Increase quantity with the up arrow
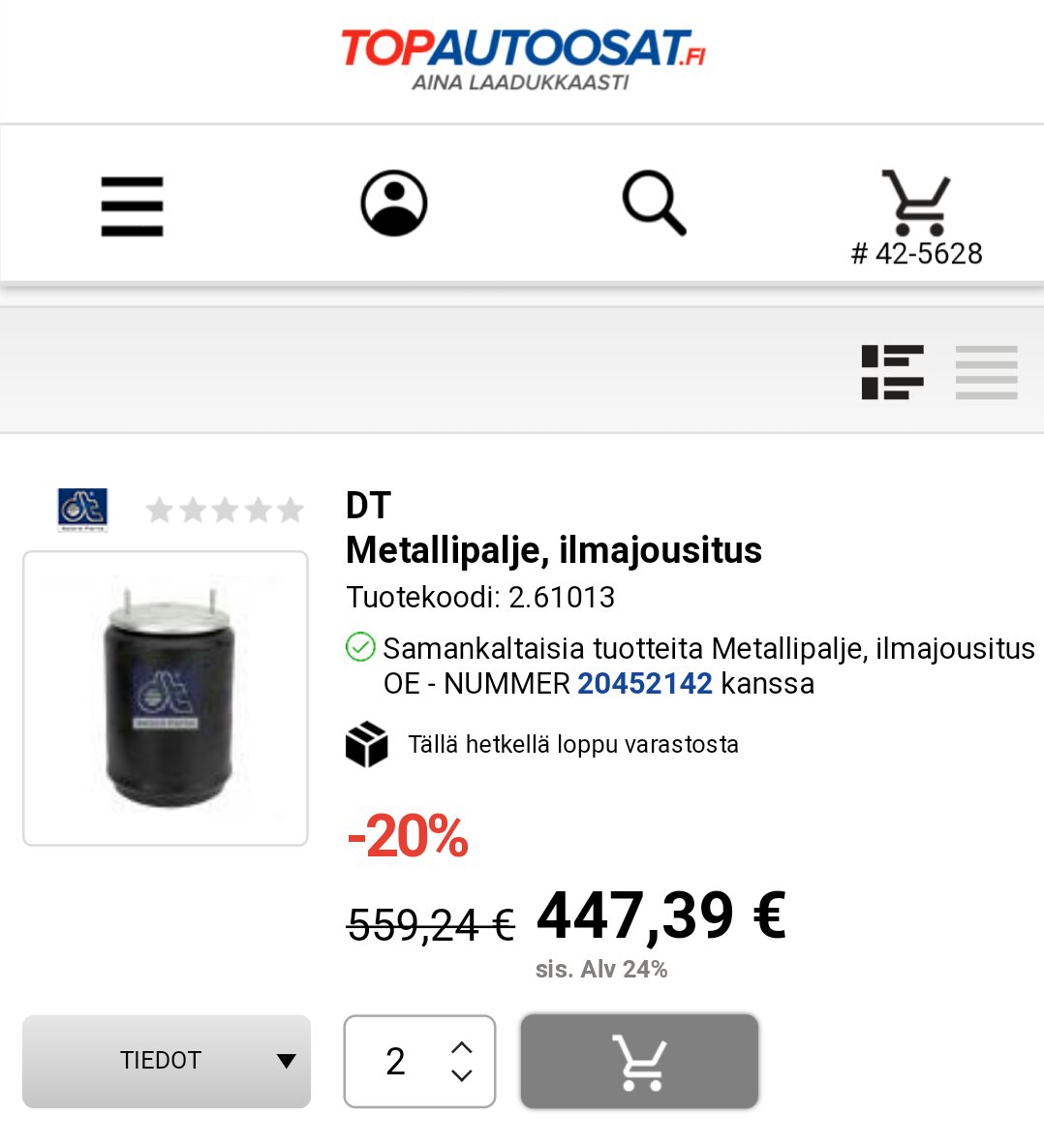The image size is (1044, 1148). point(462,1047)
